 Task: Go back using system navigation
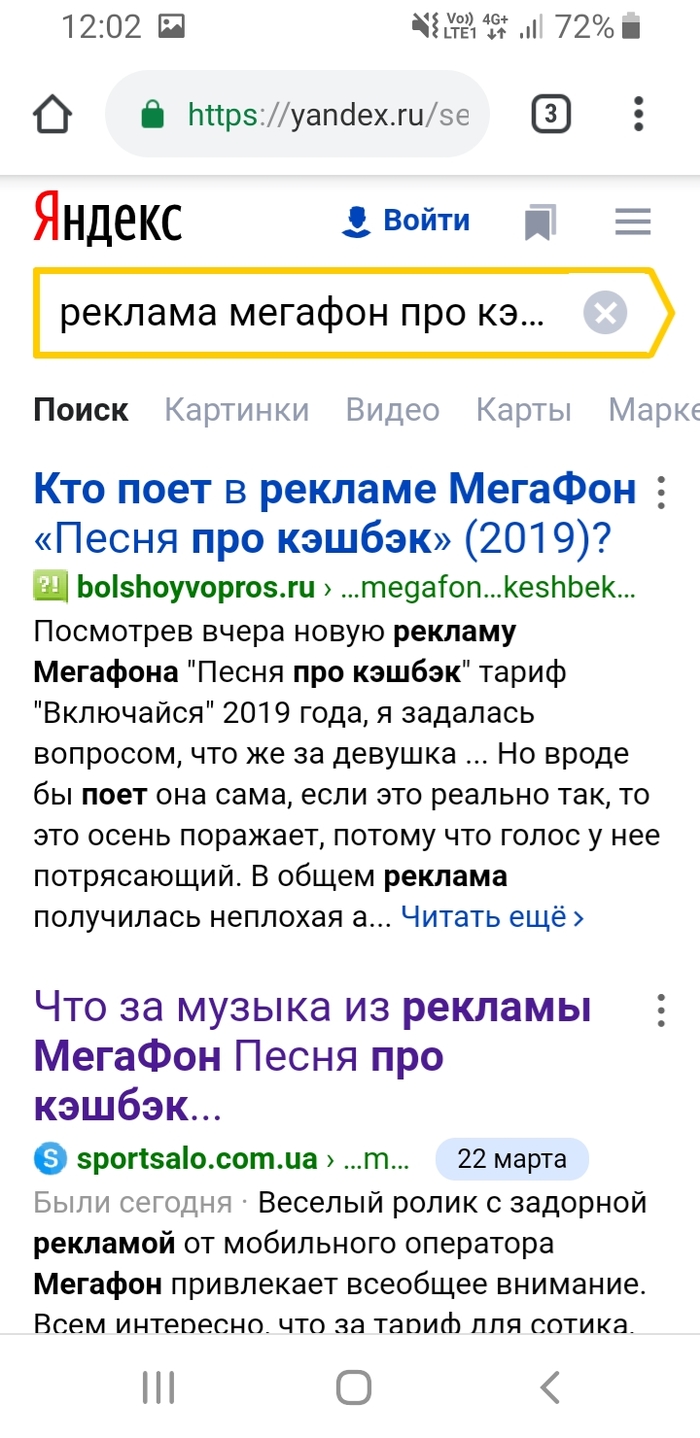click(549, 1387)
